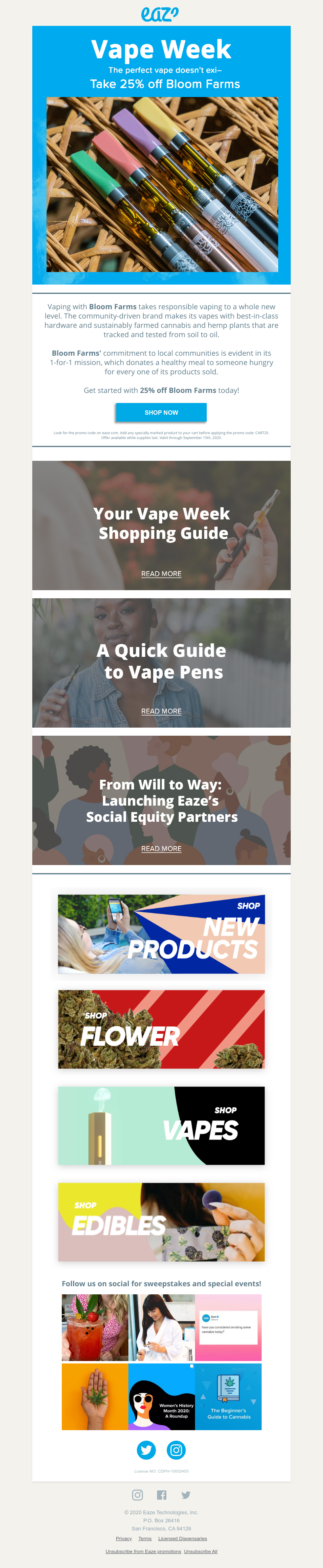Read more on Vape Week Shopping Guide
Screen dimensions: 323x1568
click(x=161, y=573)
